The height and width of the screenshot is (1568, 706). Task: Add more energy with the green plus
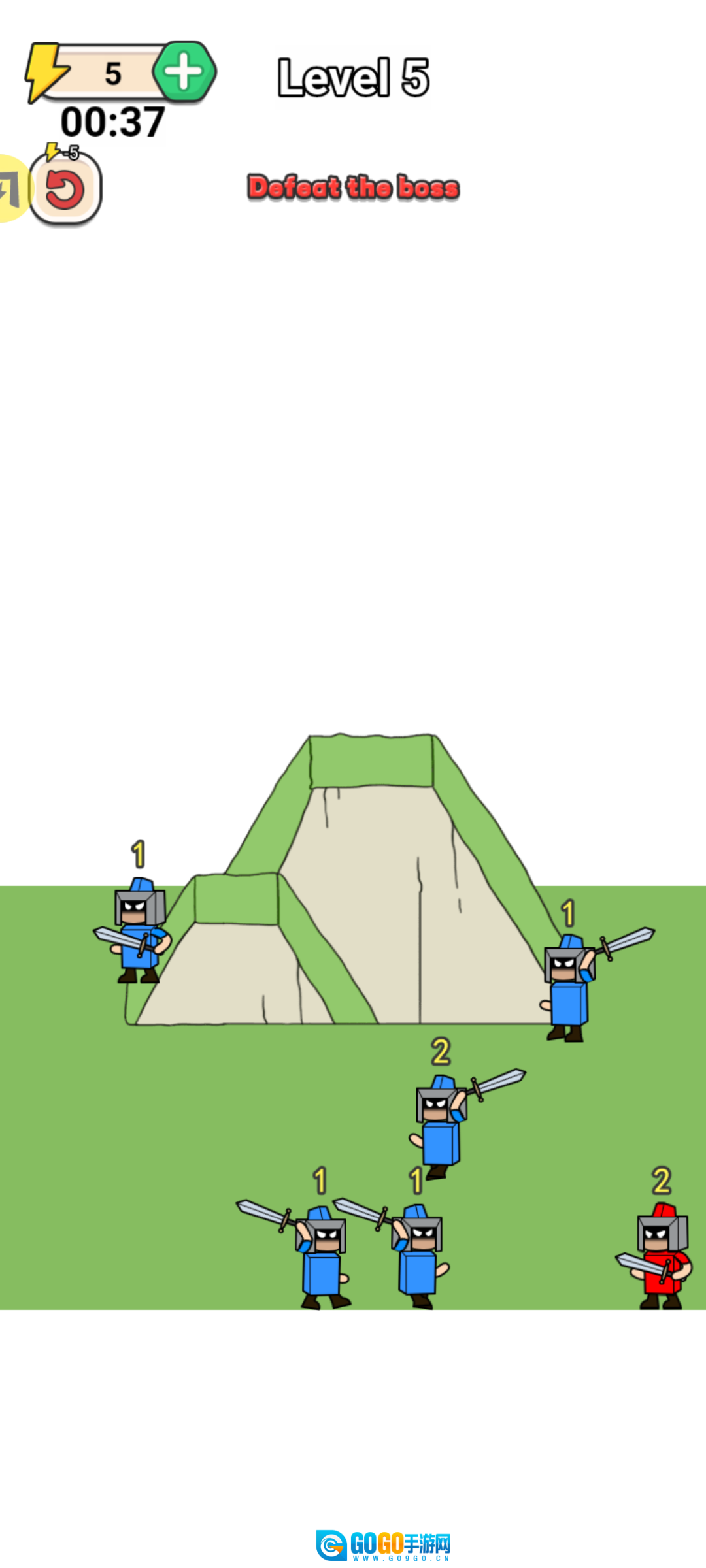point(185,72)
